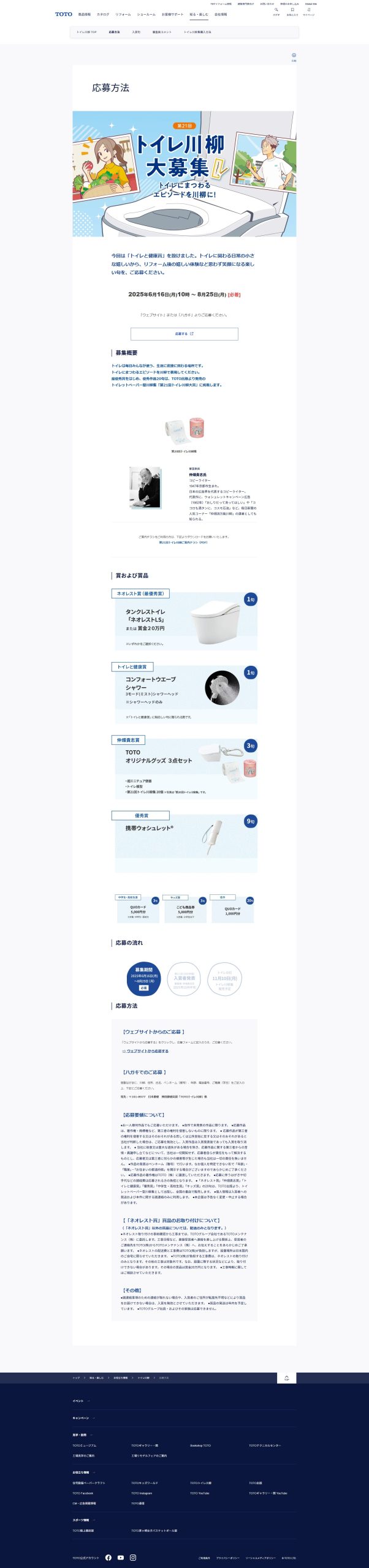
Task: Download the 第21回トイレ川柳 flyer PDF
Action: [183, 542]
